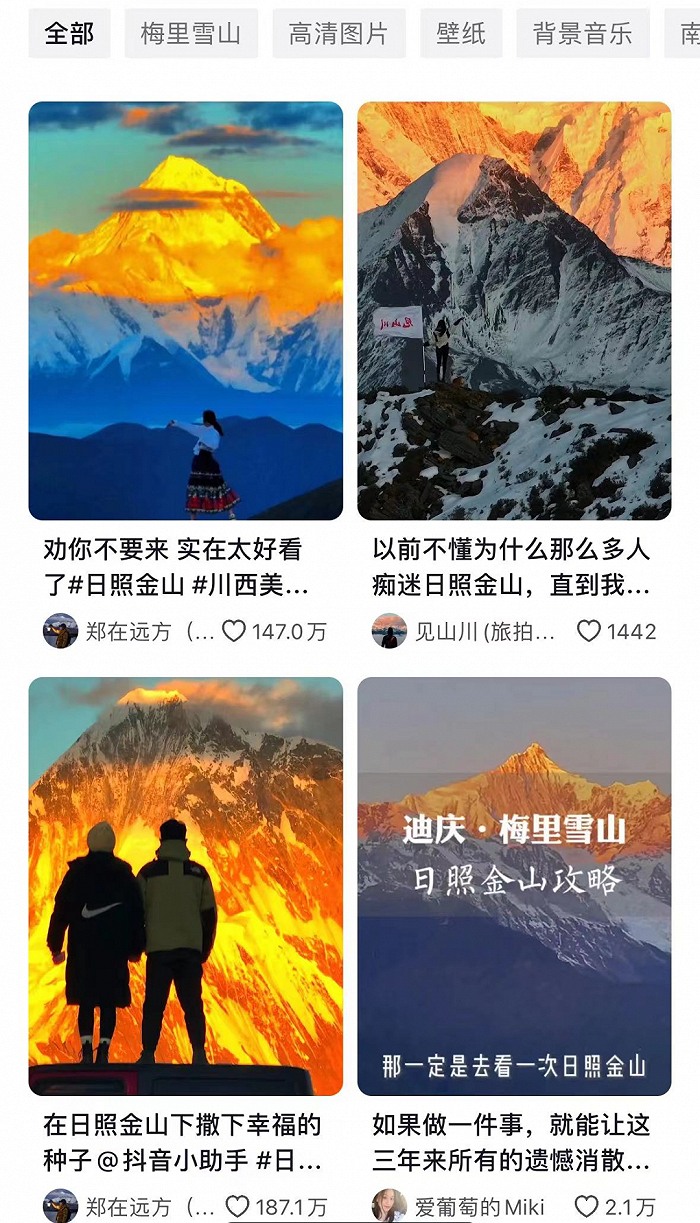The height and width of the screenshot is (1223, 700).
Task: Play the video 在日照金山下撒下幸福的种子
Action: pyautogui.click(x=186, y=886)
